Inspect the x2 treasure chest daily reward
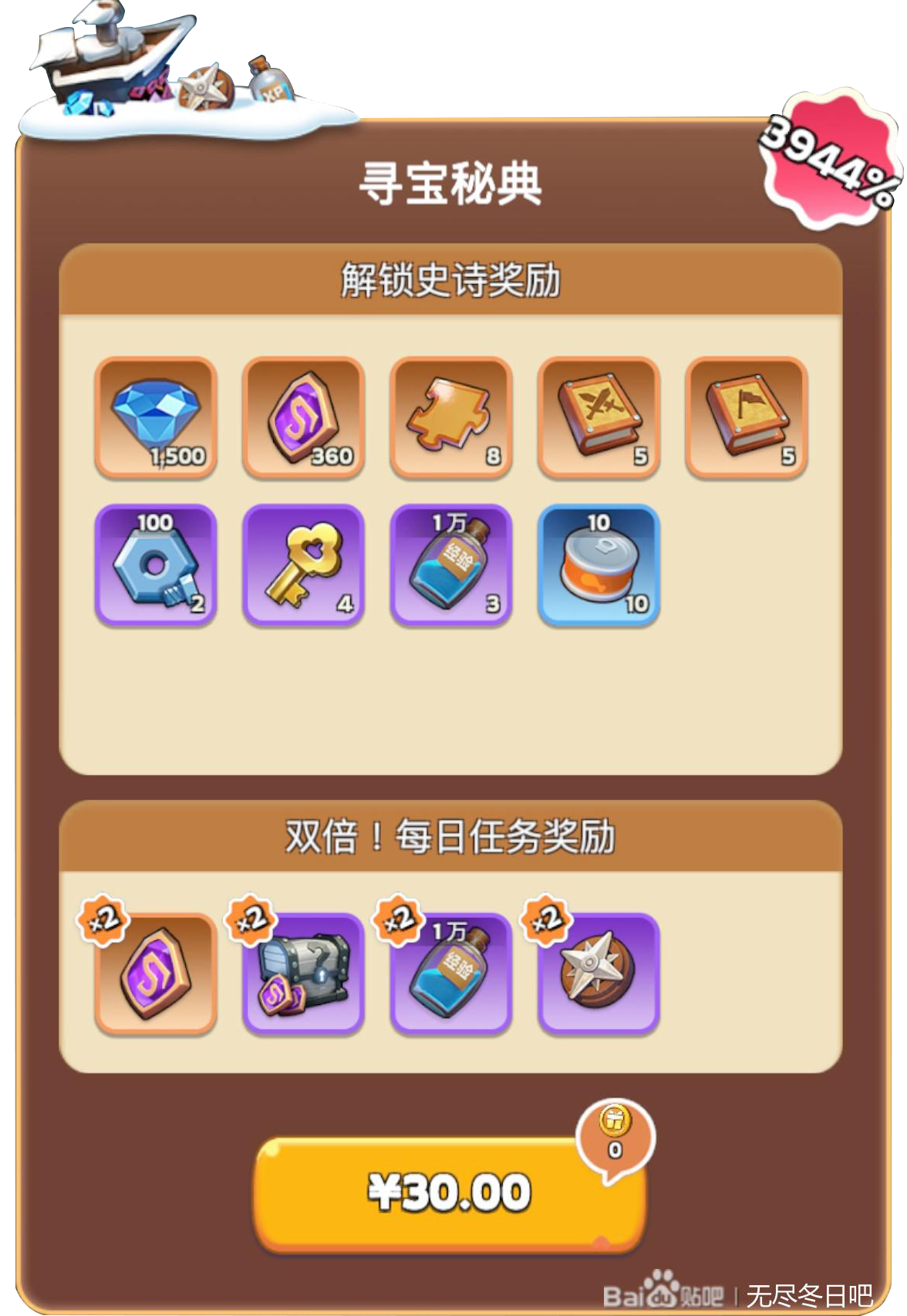The image size is (907, 1316). click(303, 973)
